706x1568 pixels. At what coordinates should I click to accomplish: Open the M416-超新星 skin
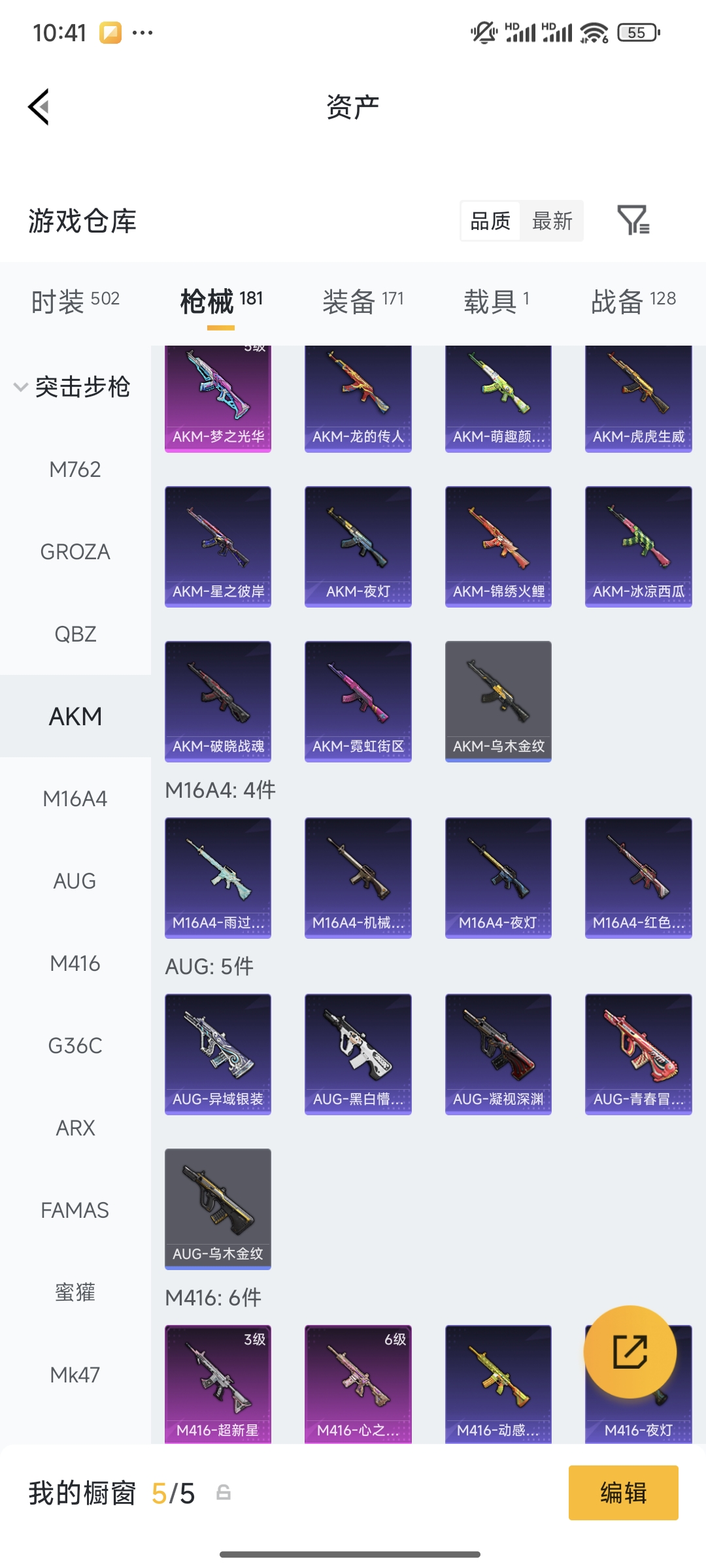[218, 1384]
